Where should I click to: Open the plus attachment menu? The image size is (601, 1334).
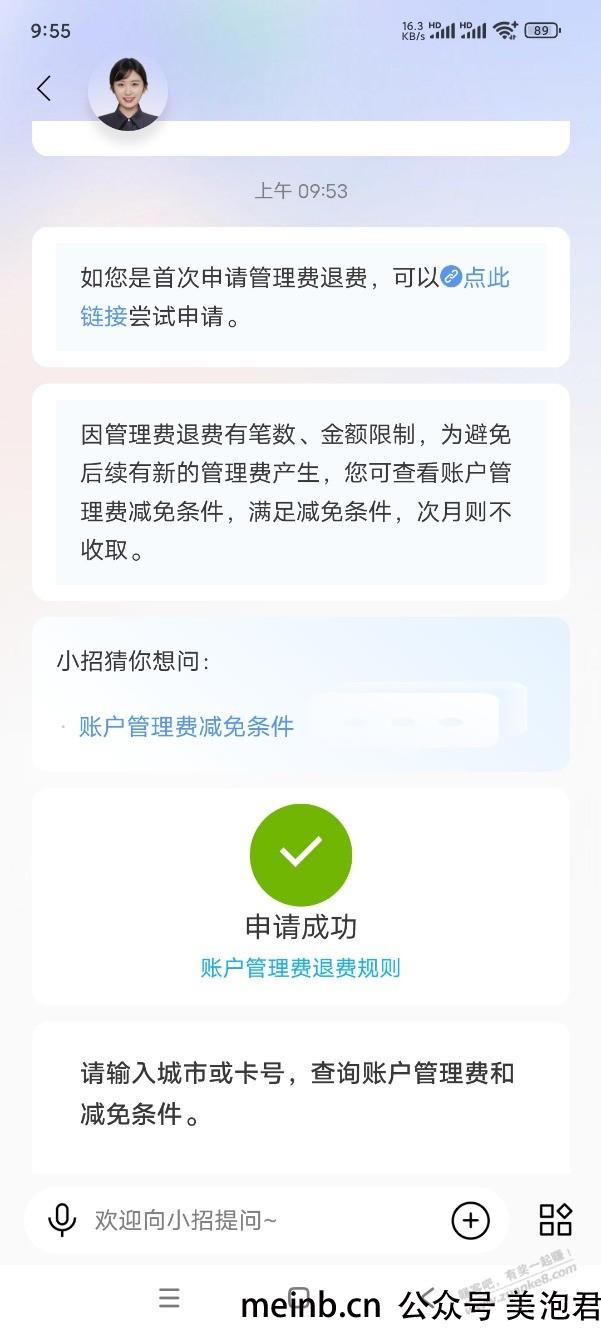470,1220
